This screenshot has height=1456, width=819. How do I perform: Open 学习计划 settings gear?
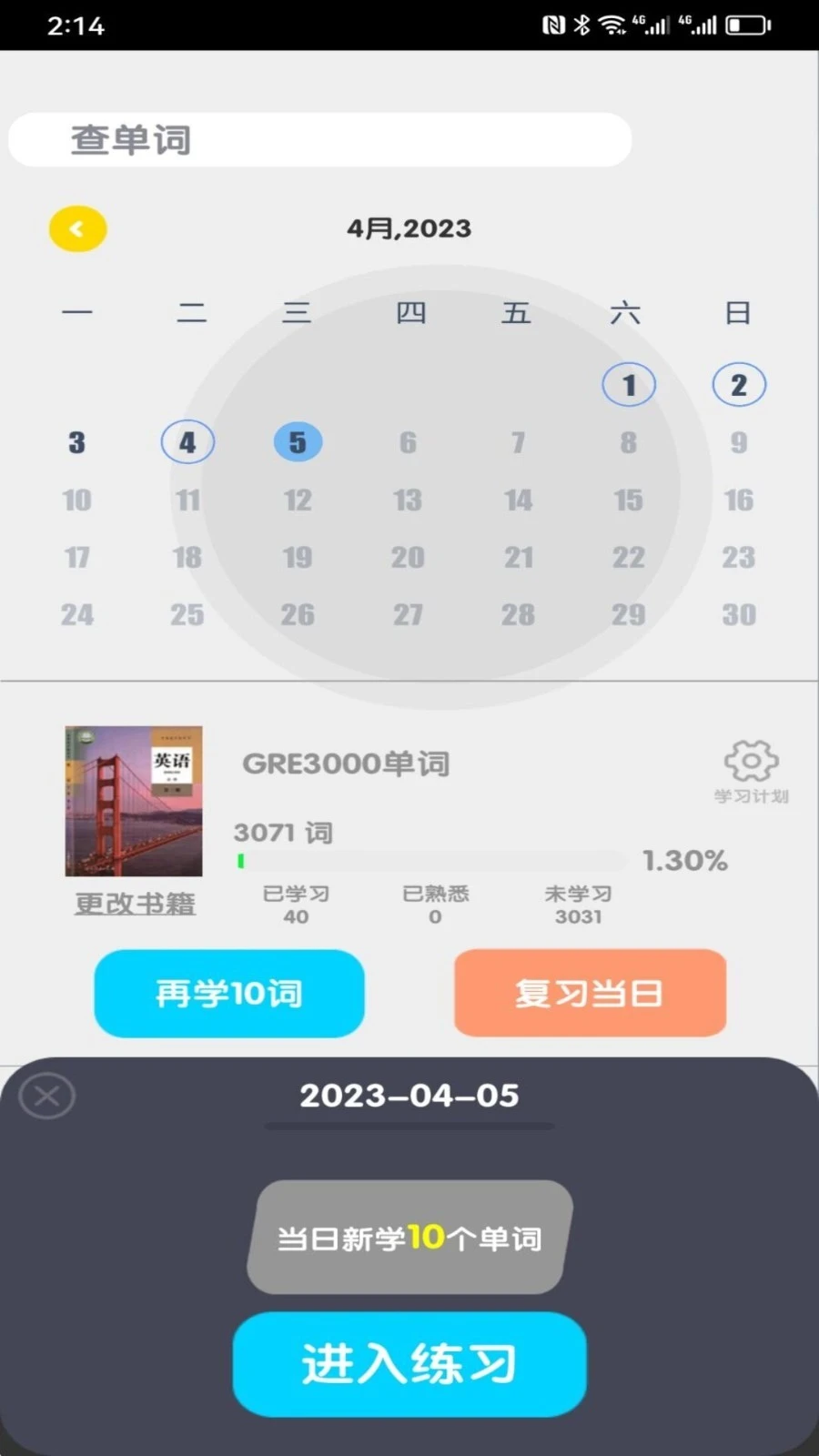(x=751, y=770)
